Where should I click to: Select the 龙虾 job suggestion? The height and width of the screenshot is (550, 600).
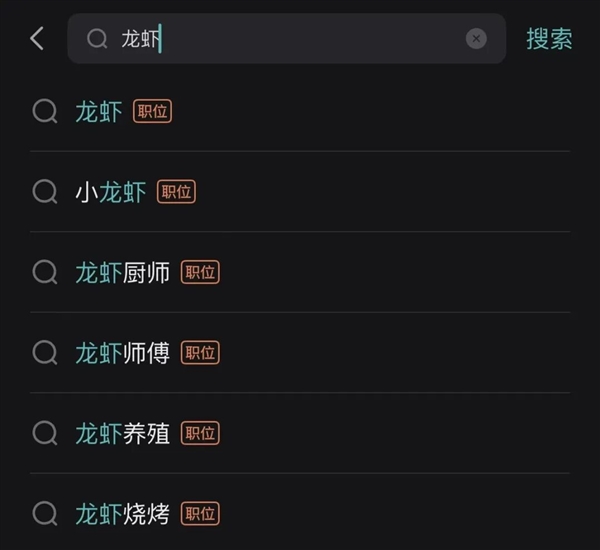click(x=99, y=111)
